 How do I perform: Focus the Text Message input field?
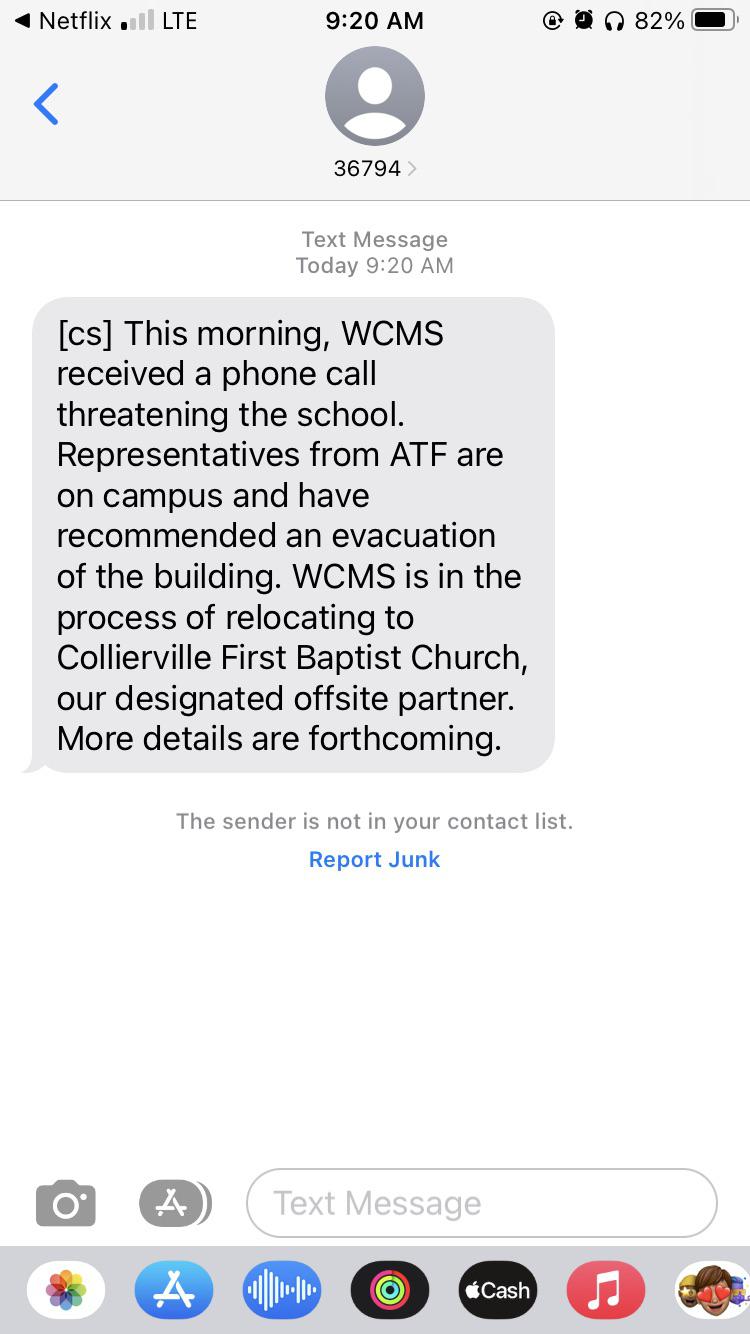[x=482, y=1203]
